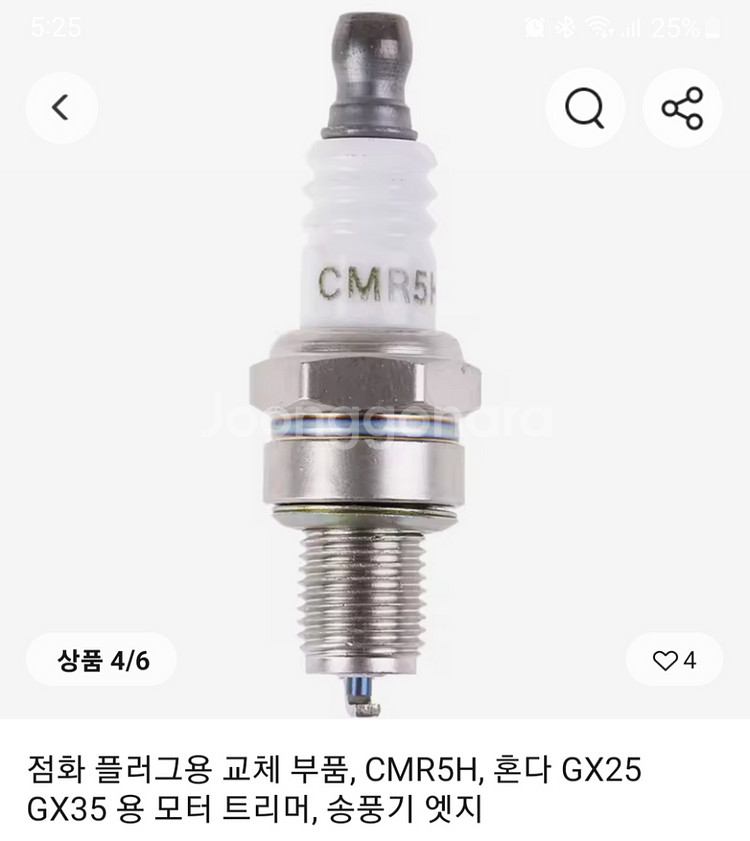Tap the share icon to share this listing
The image size is (750, 841).
click(683, 109)
